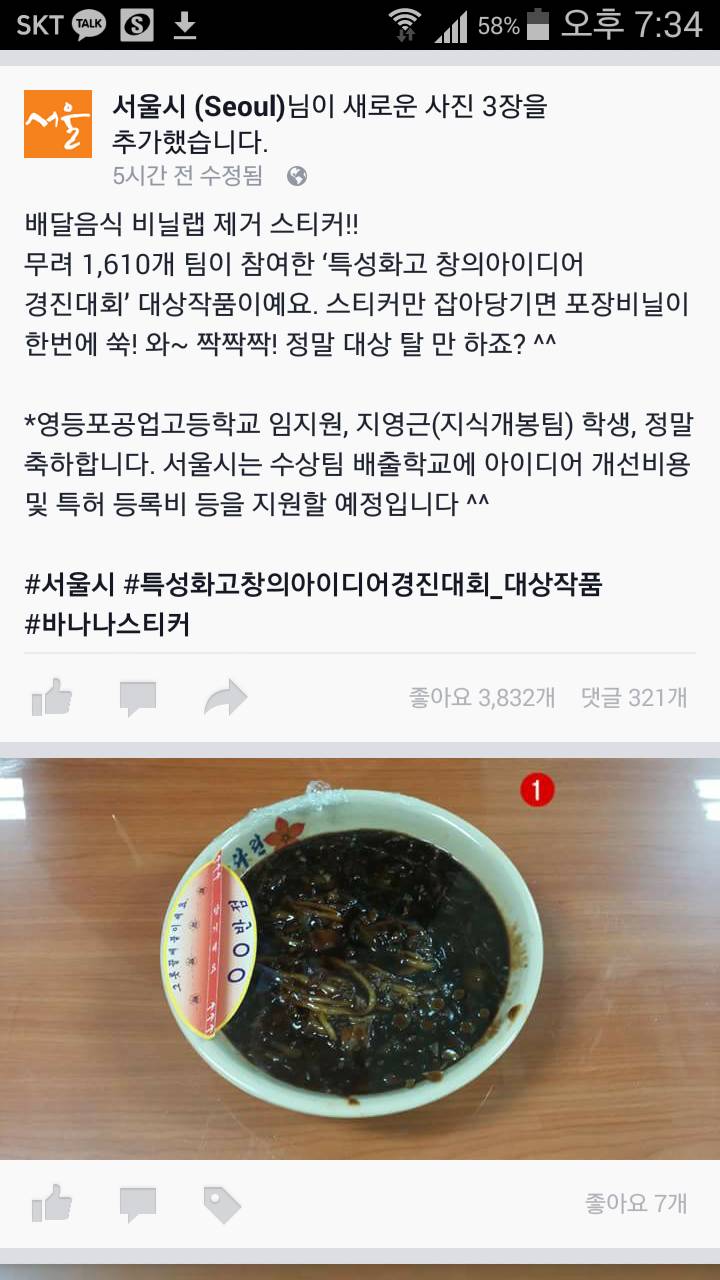Tap the red number 1 photo badge

pyautogui.click(x=536, y=790)
